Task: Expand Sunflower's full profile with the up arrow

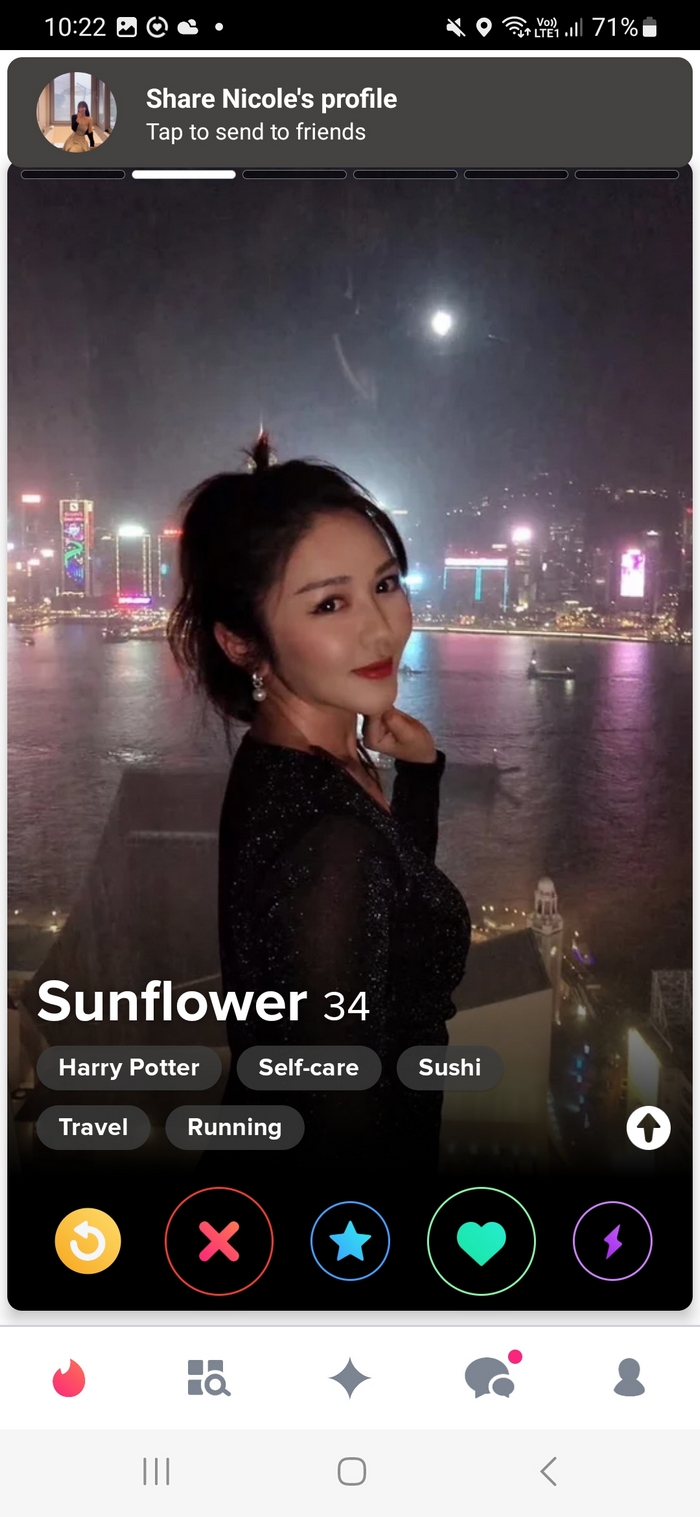Action: [x=648, y=1129]
